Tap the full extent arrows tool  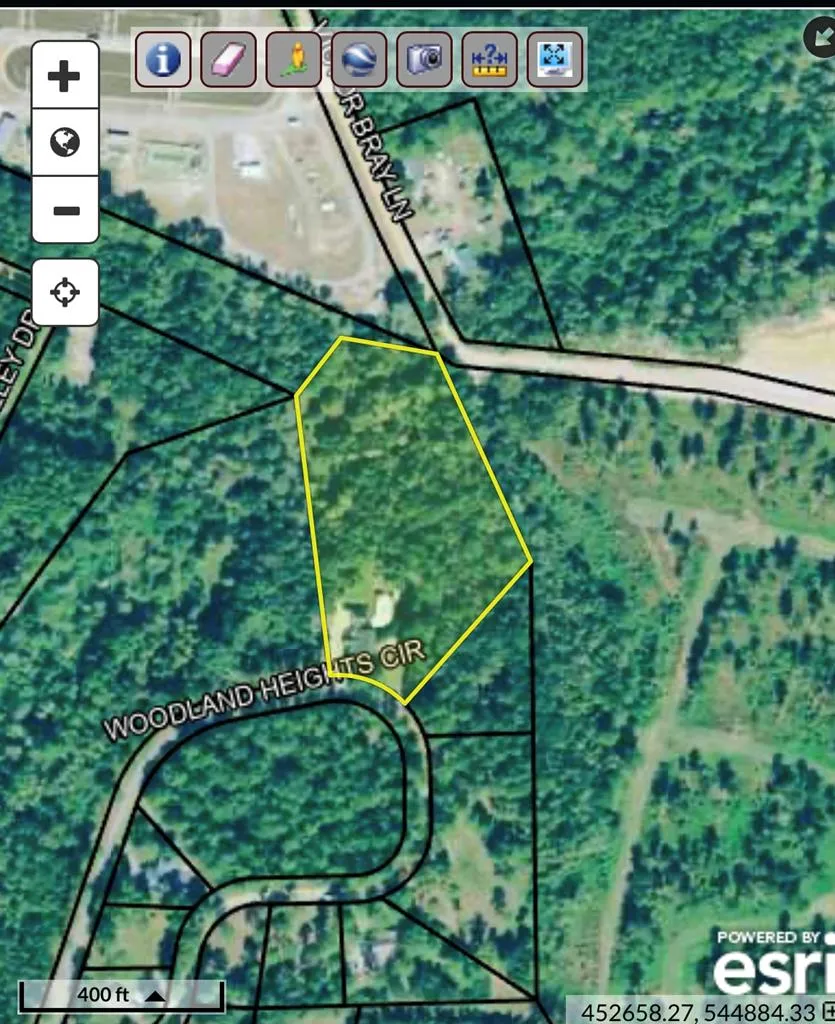554,59
